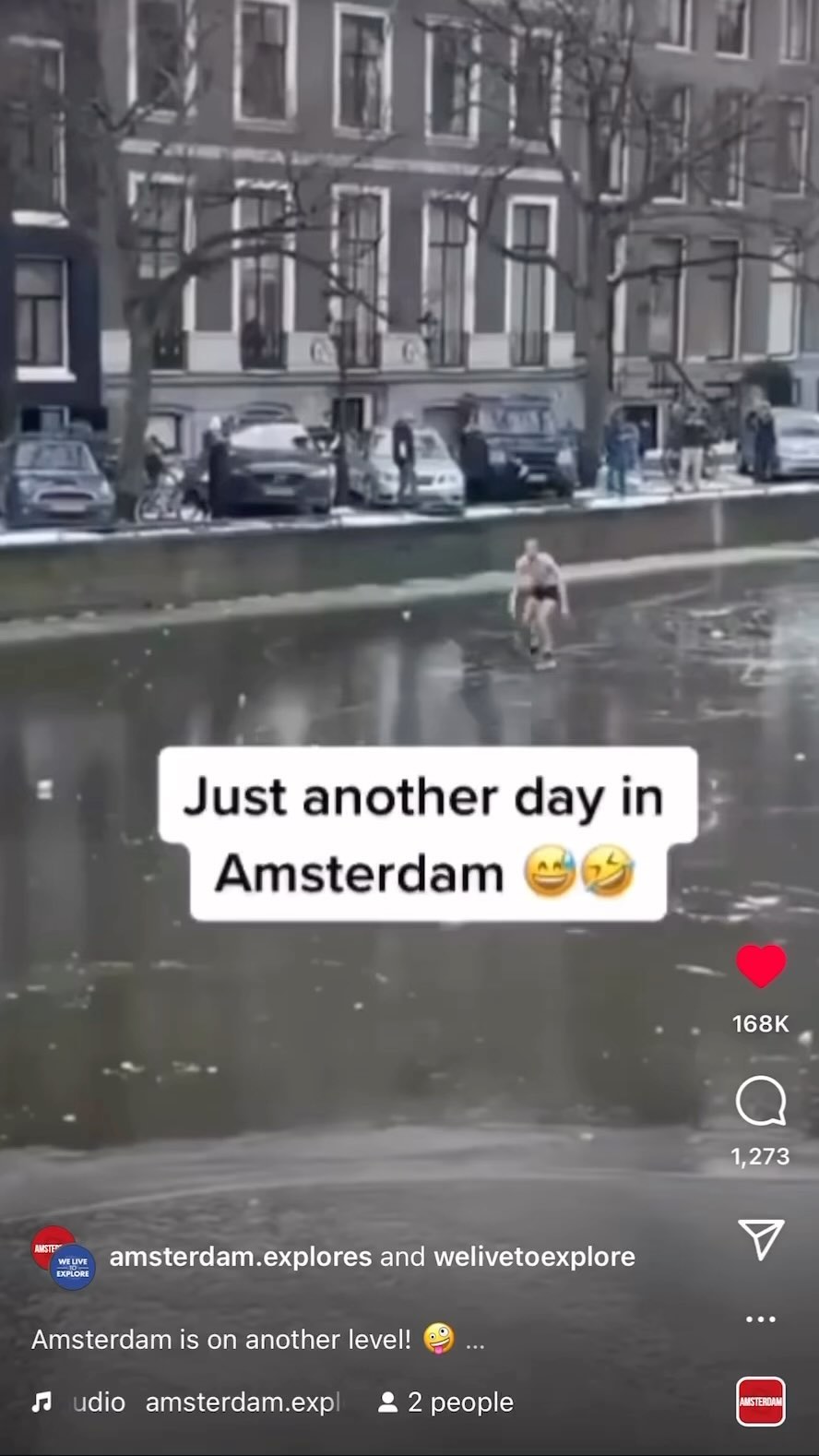Share this reel via the paper plane icon
The width and height of the screenshot is (819, 1456).
(760, 1239)
